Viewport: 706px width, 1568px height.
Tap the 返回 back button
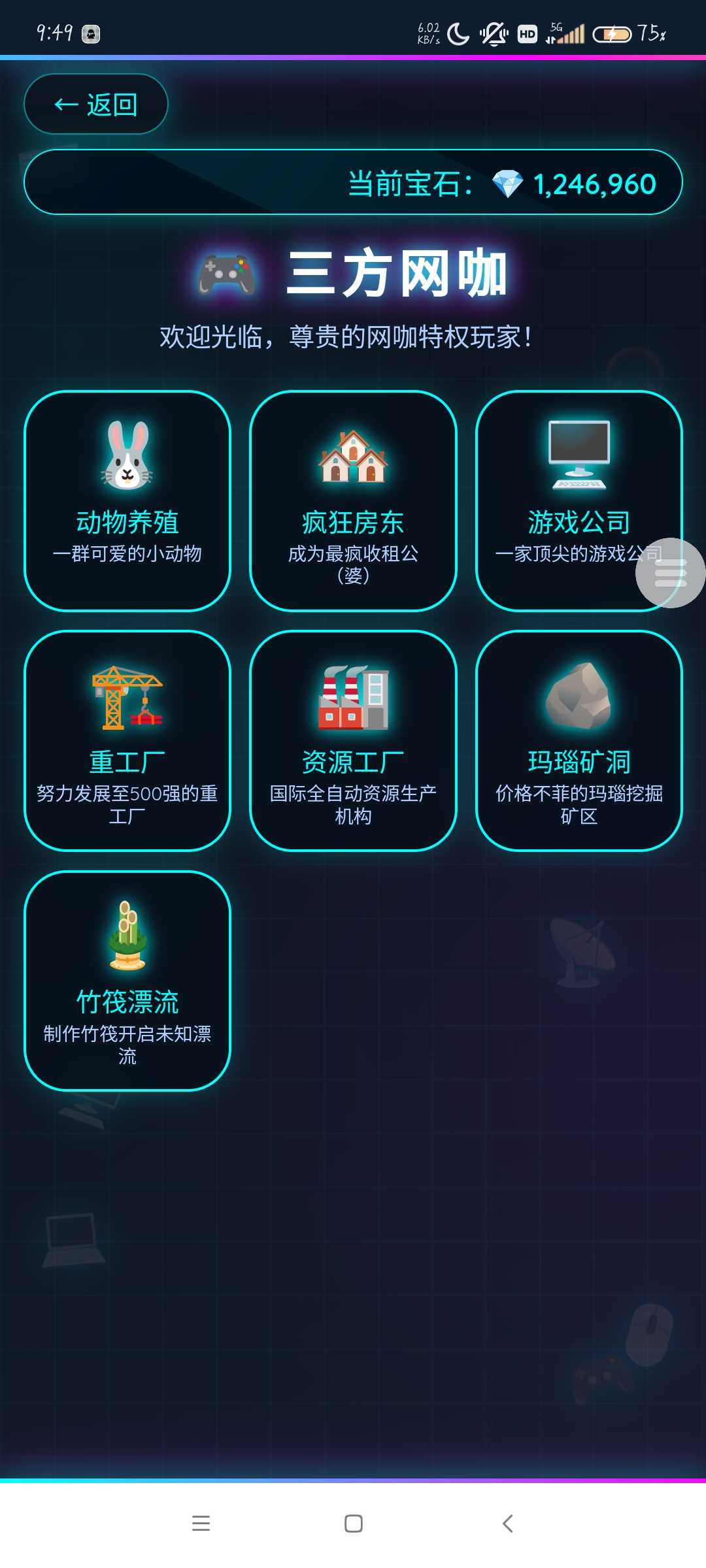[x=96, y=105]
